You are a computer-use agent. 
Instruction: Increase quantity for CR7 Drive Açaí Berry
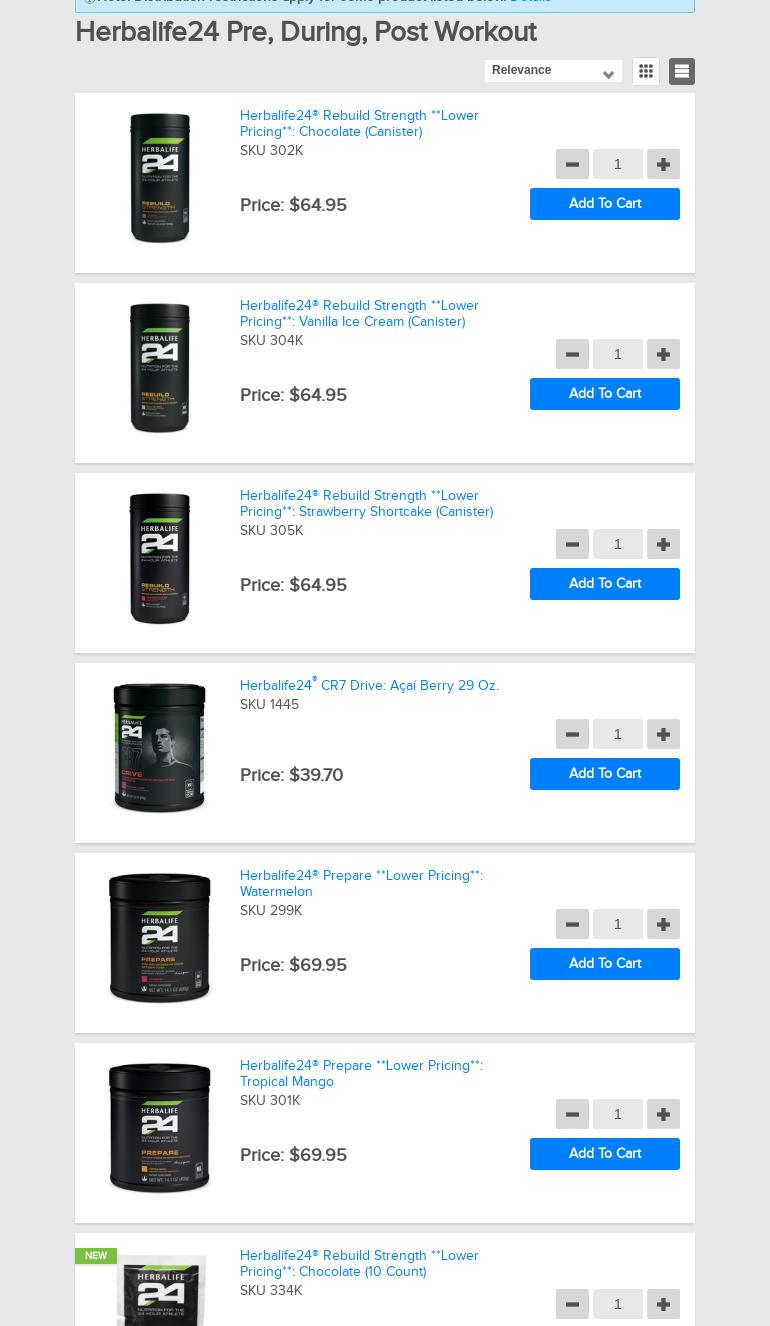(x=663, y=734)
